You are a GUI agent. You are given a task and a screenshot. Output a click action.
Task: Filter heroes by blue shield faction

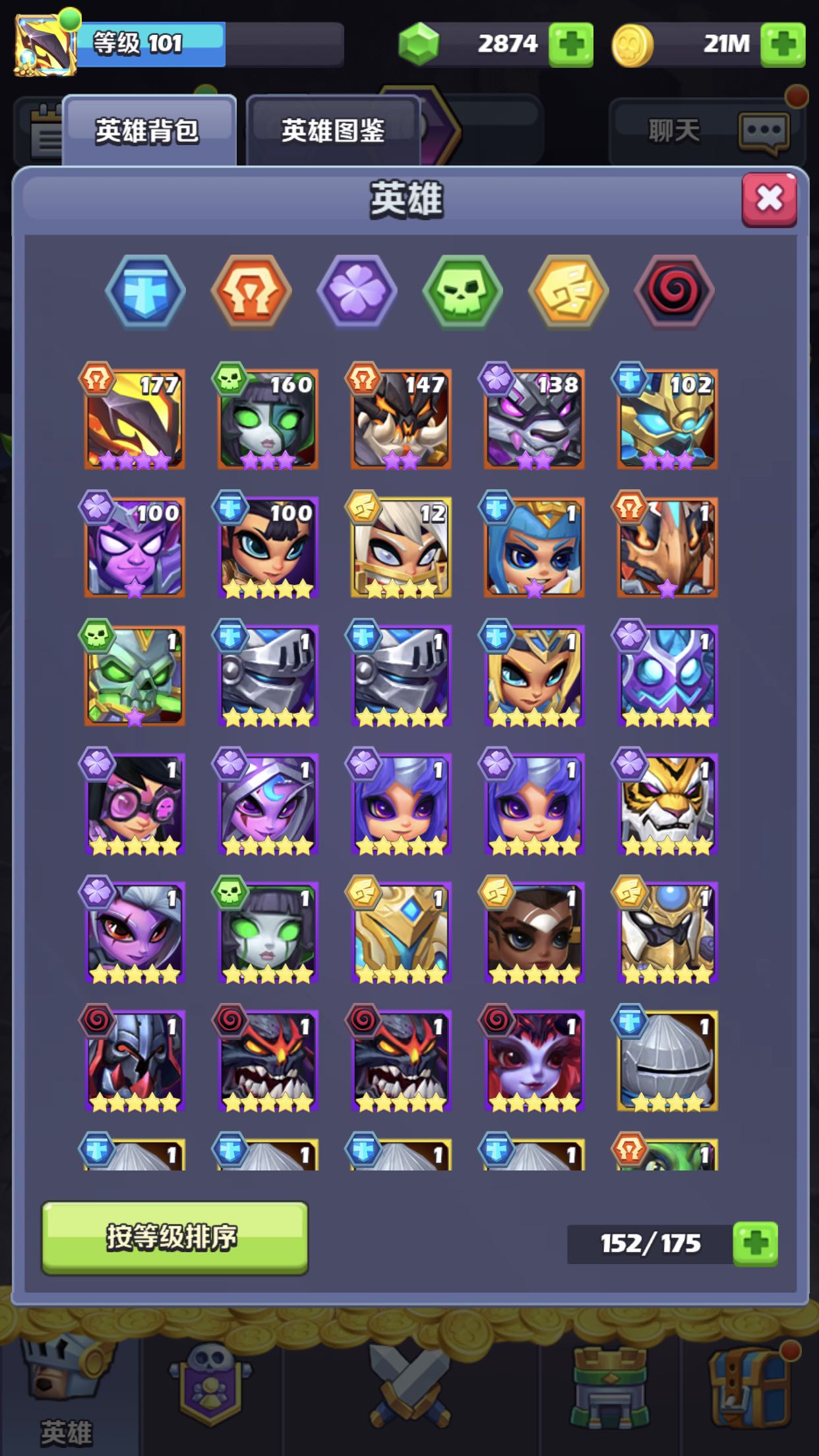[x=145, y=291]
